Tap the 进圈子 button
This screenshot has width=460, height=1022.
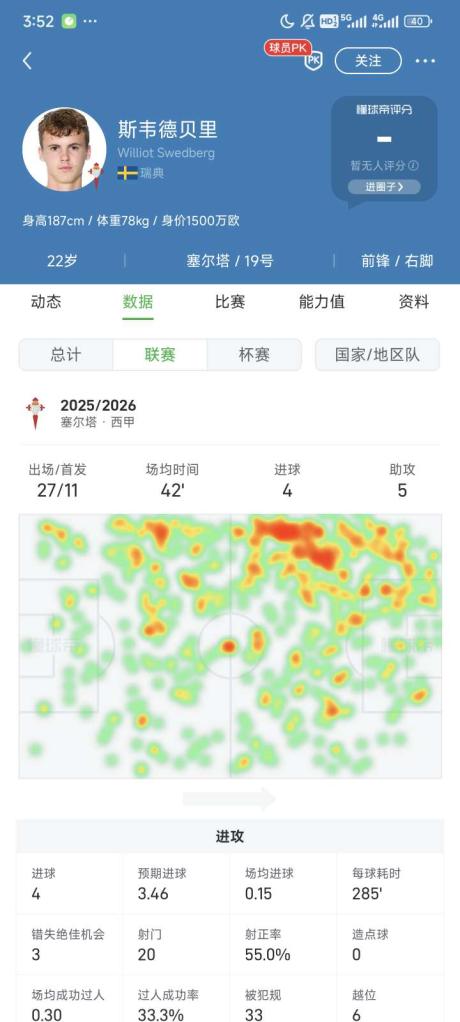click(384, 186)
